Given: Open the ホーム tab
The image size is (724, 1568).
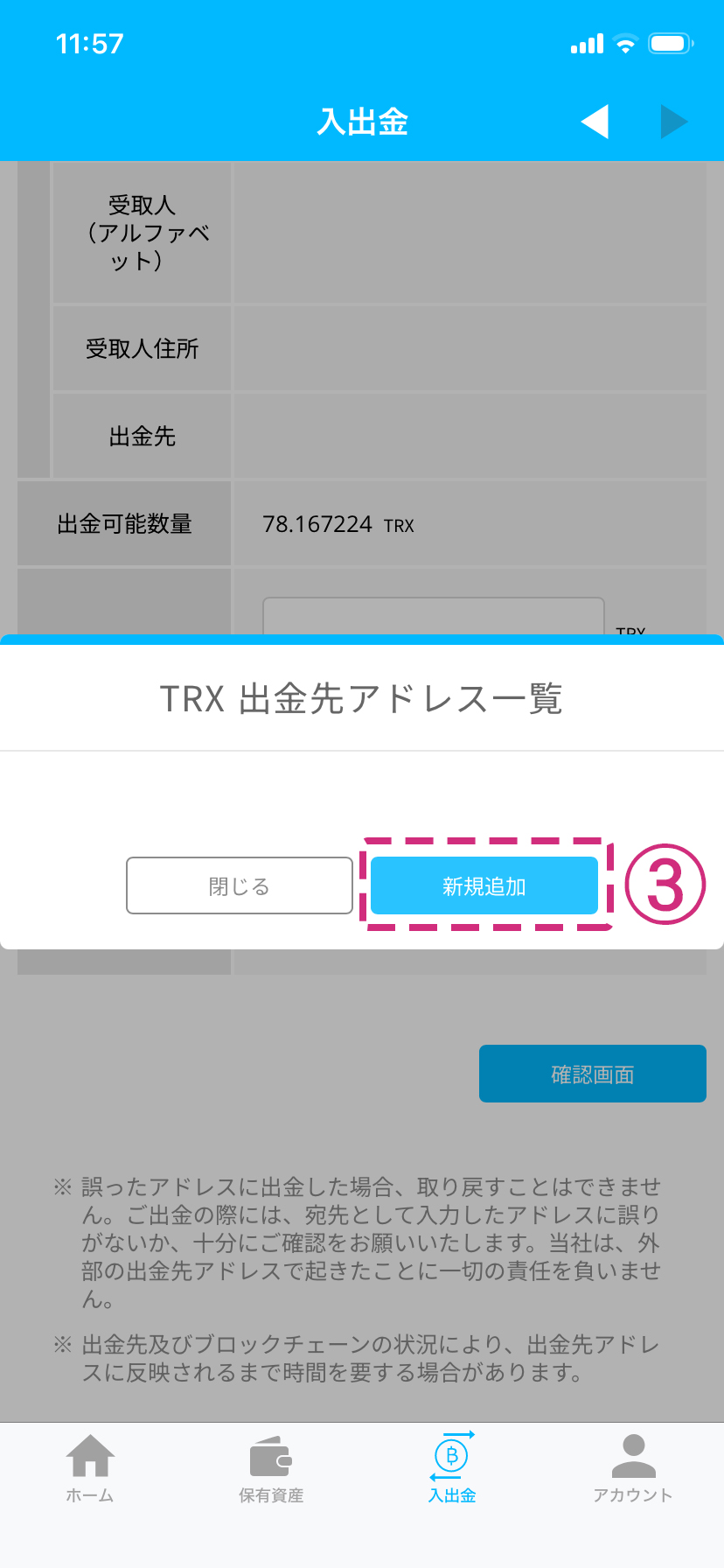Looking at the screenshot, I should [90, 1468].
